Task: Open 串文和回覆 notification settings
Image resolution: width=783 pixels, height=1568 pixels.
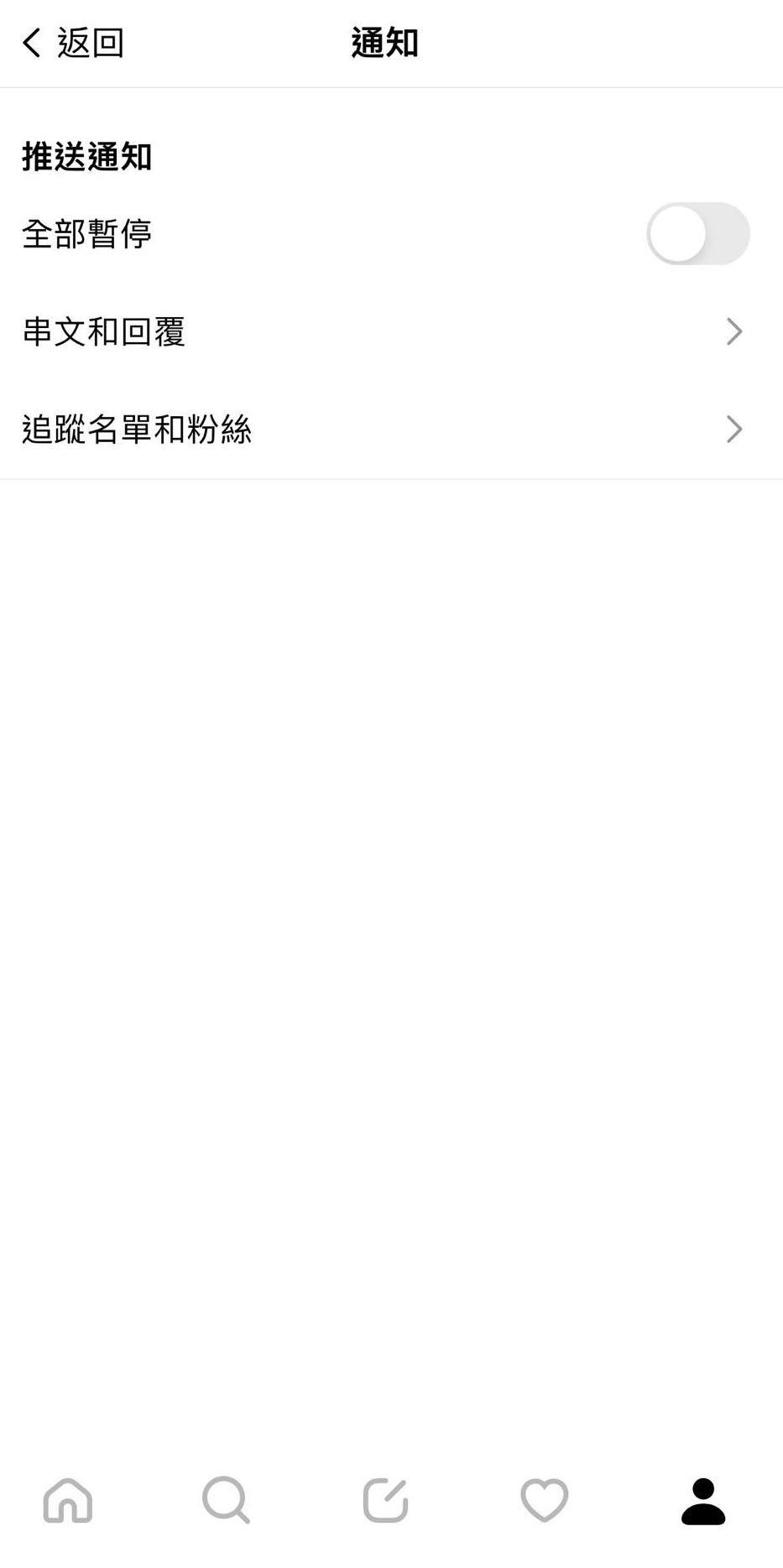Action: 391,332
